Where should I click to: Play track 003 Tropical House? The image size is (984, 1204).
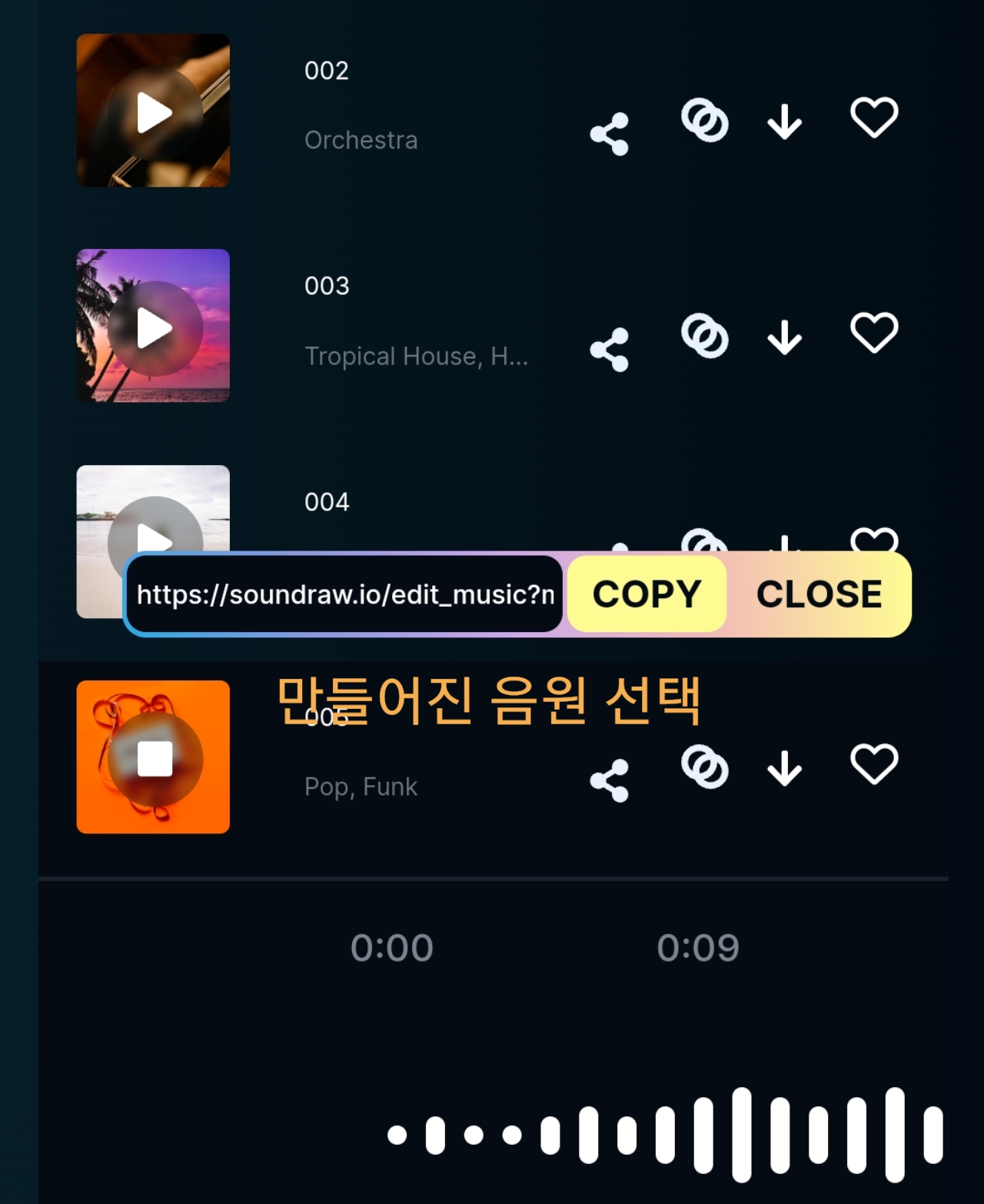tap(154, 328)
